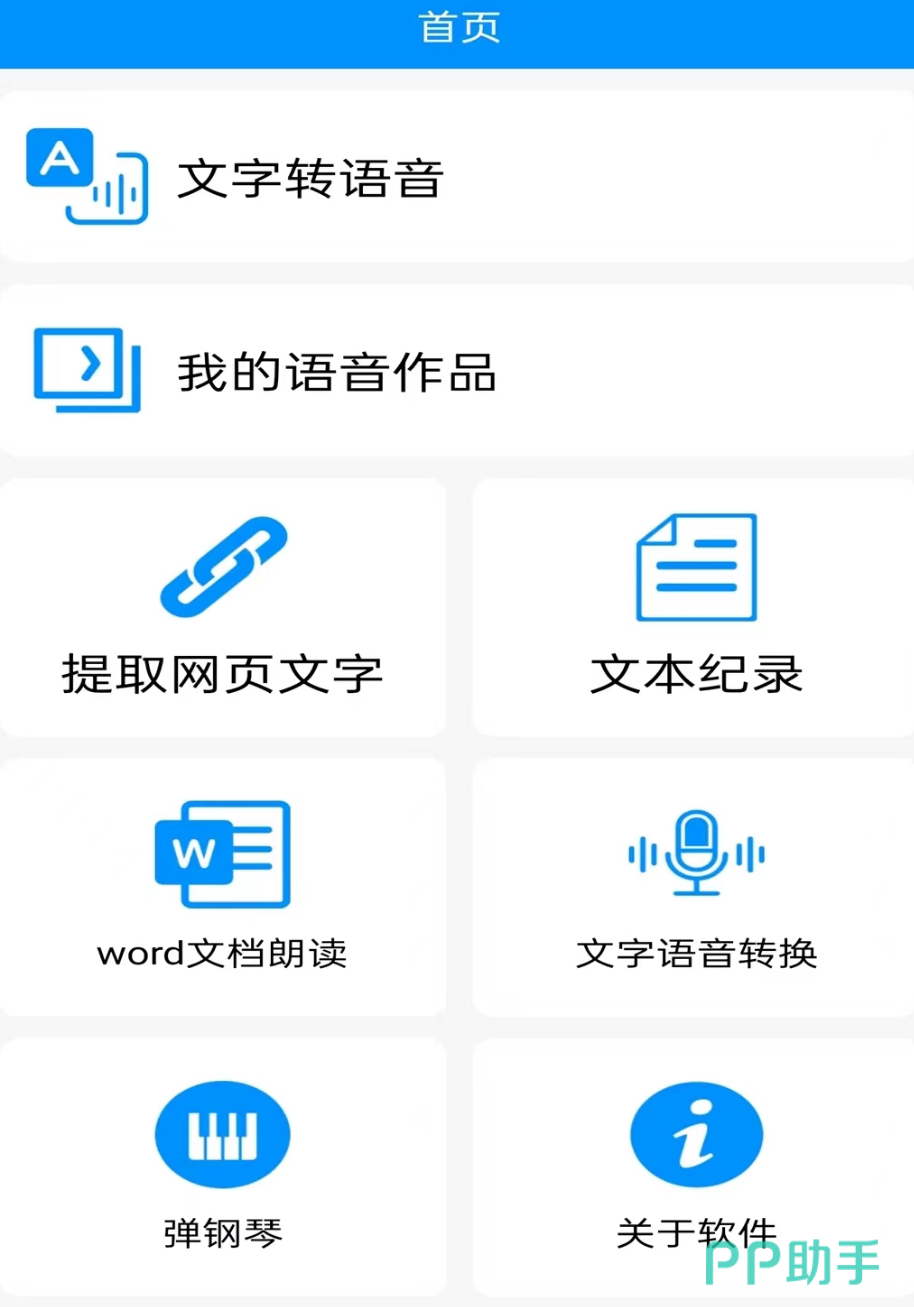Tap the 弹钢琴 piano card
Viewport: 914px width, 1307px height.
[223, 1166]
